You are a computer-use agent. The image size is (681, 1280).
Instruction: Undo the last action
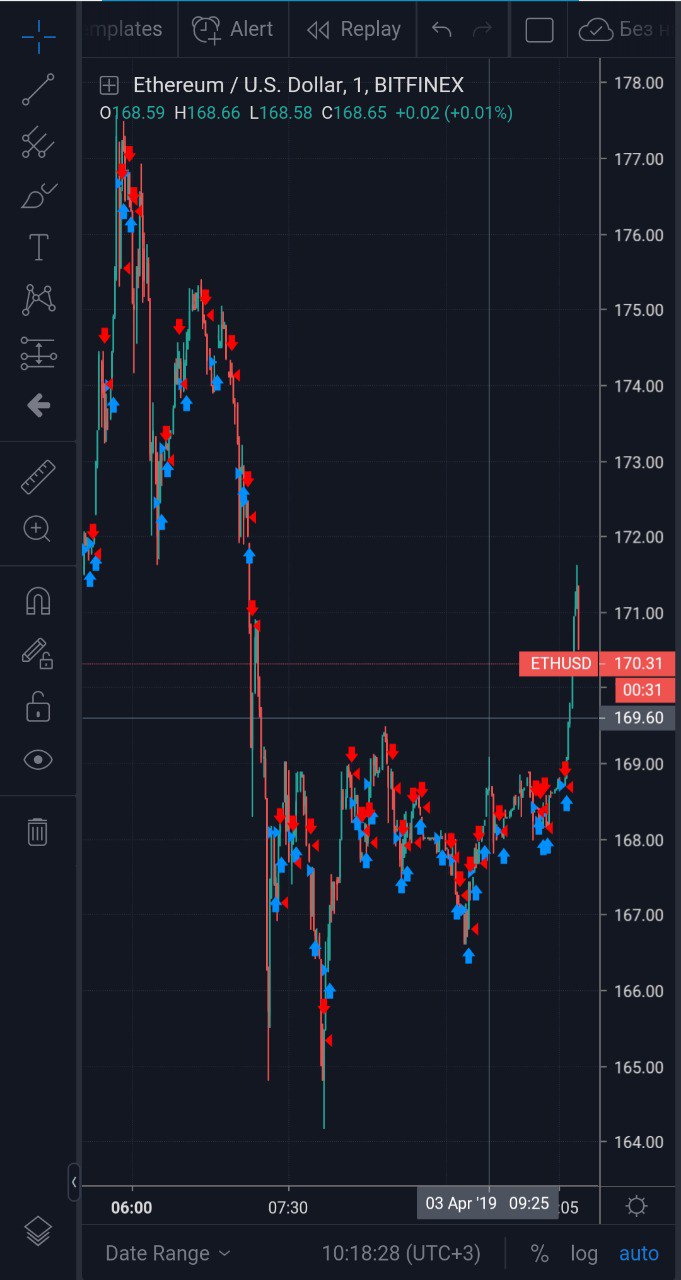click(441, 29)
